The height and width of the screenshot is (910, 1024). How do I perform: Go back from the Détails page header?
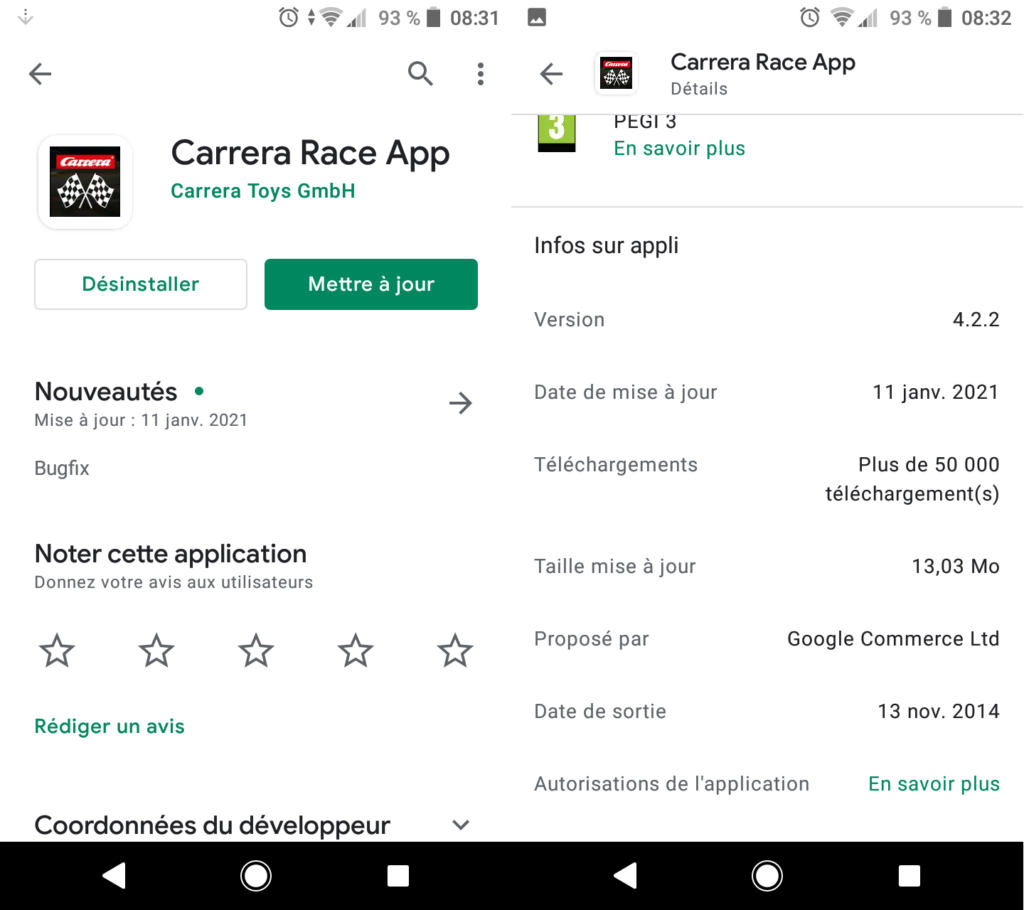551,73
